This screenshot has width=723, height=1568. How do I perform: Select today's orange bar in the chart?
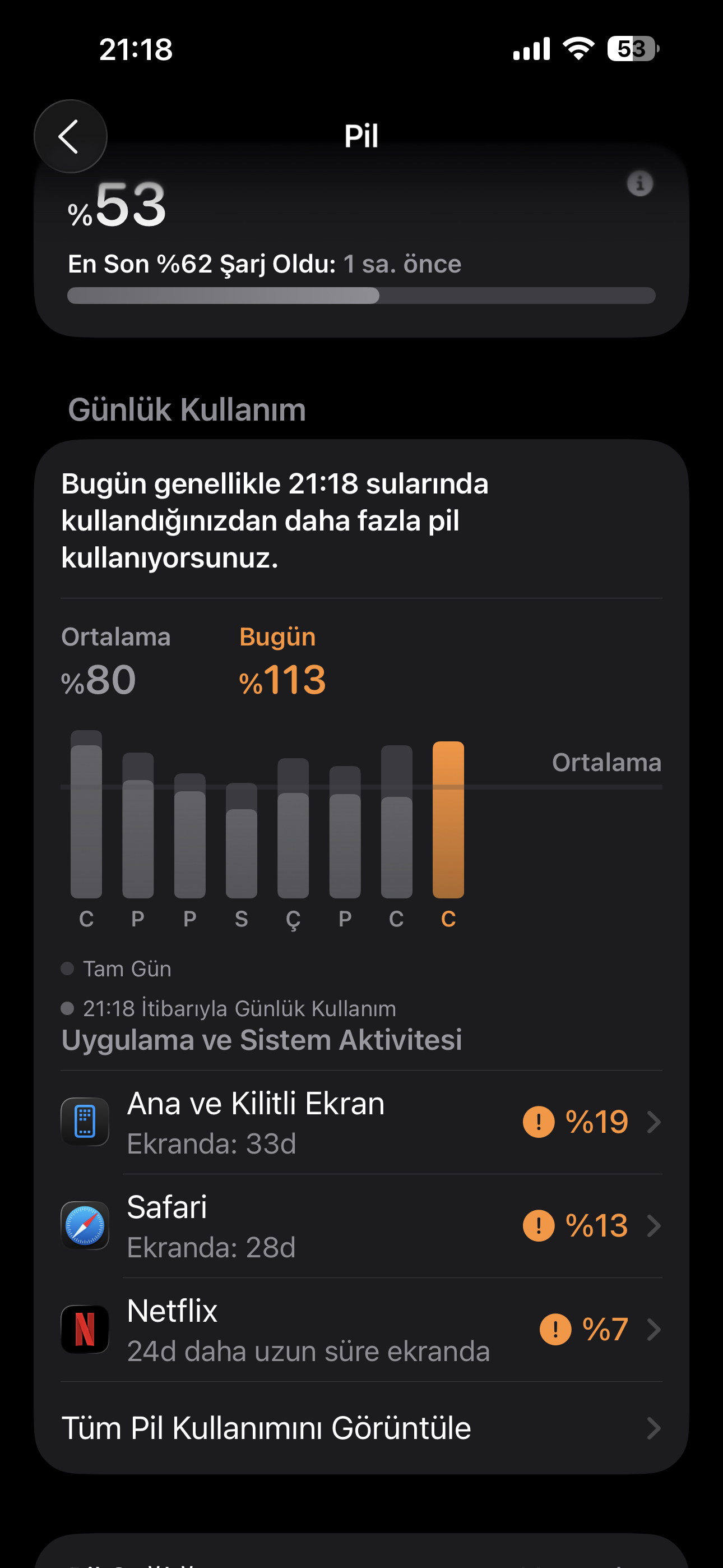[448, 819]
